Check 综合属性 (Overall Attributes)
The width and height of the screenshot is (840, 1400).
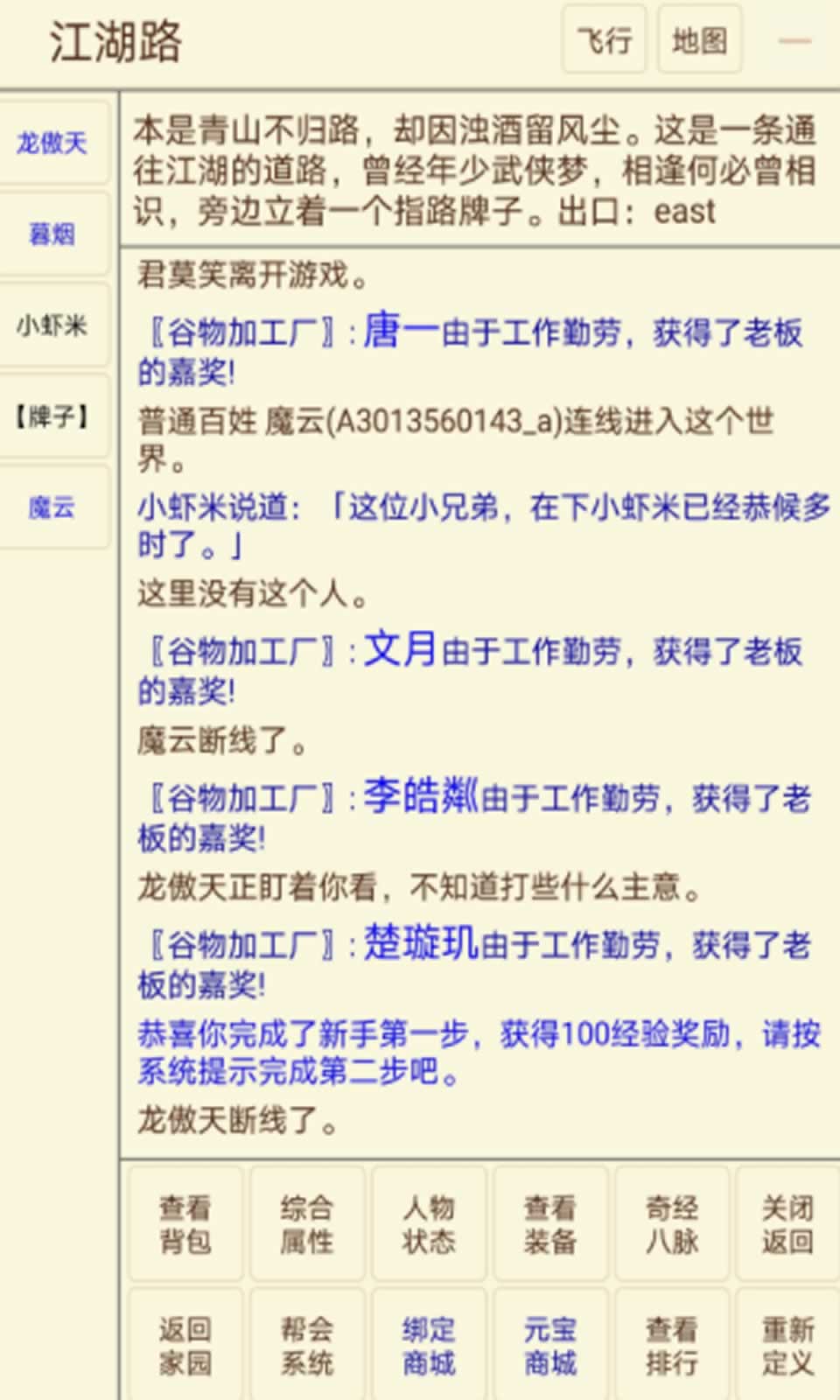[306, 1225]
